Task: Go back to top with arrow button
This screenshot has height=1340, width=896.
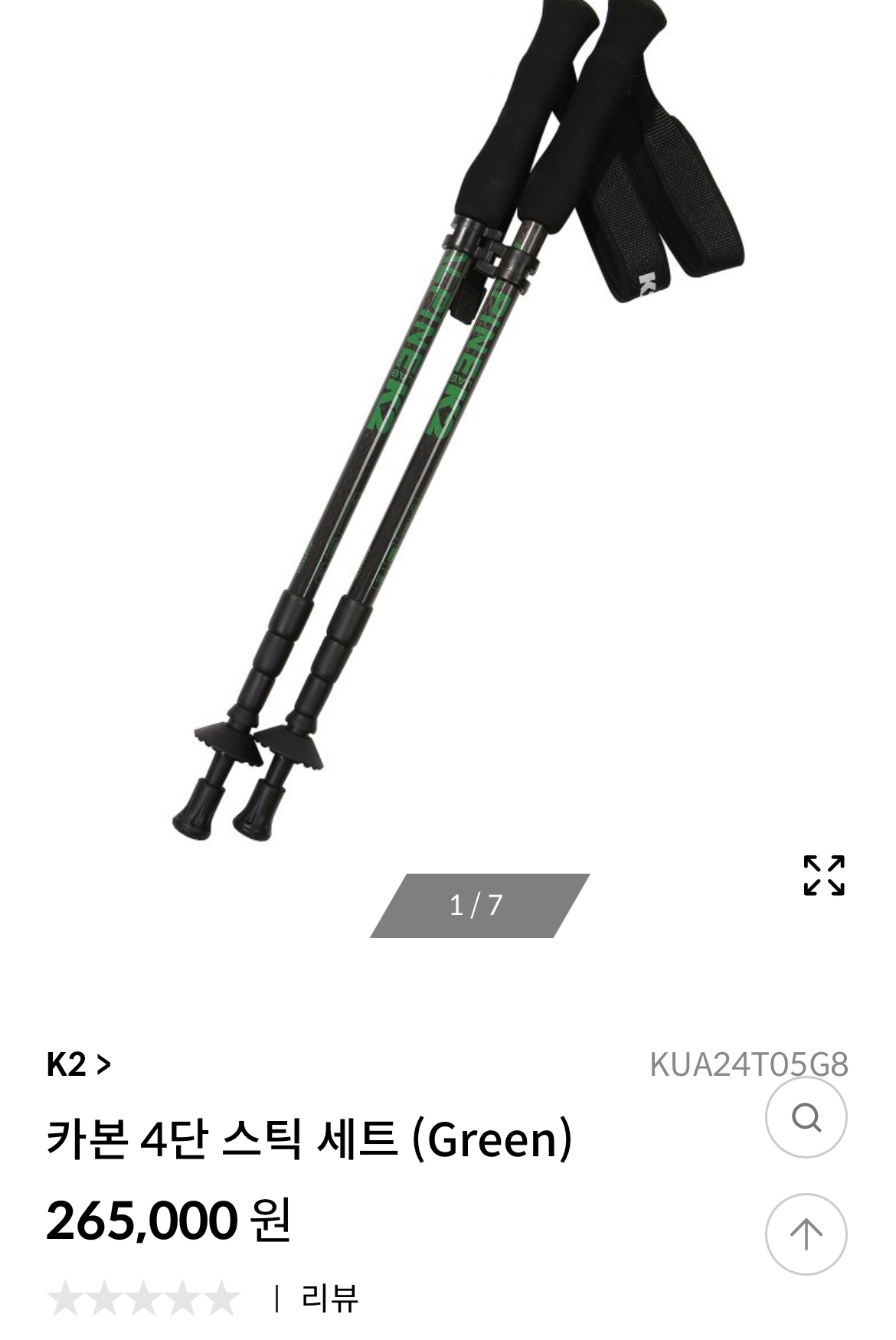Action: click(x=806, y=1234)
